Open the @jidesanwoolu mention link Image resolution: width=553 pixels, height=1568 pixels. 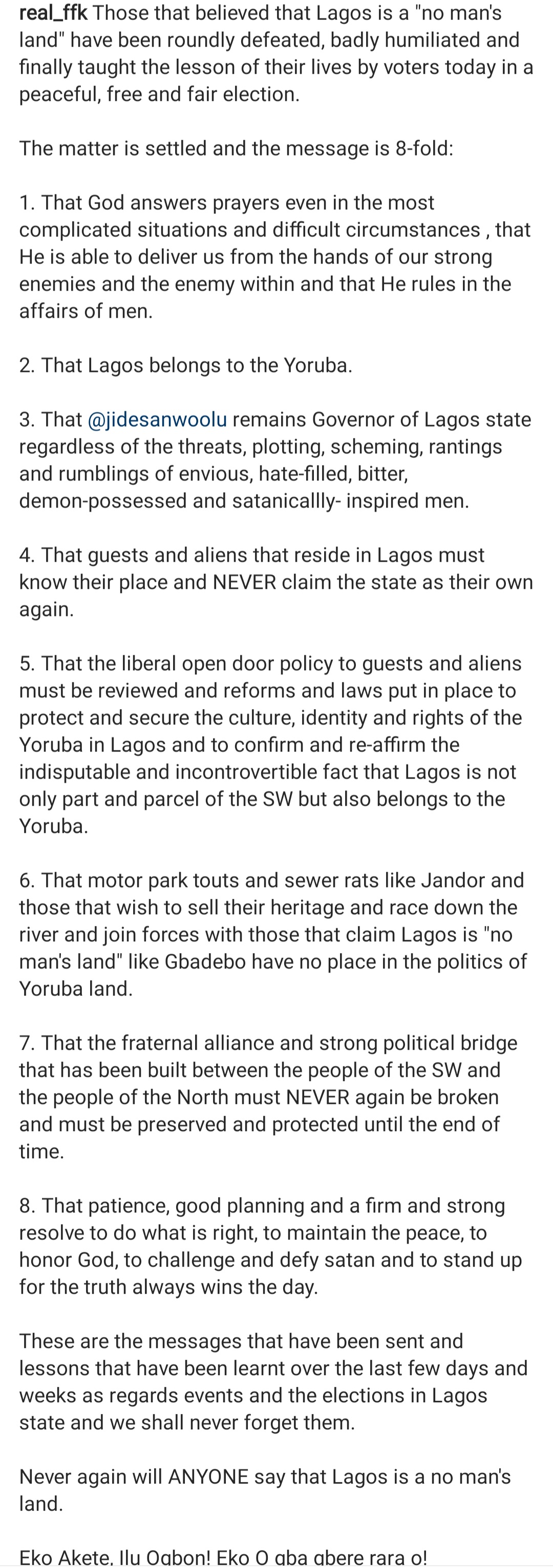pos(157,419)
